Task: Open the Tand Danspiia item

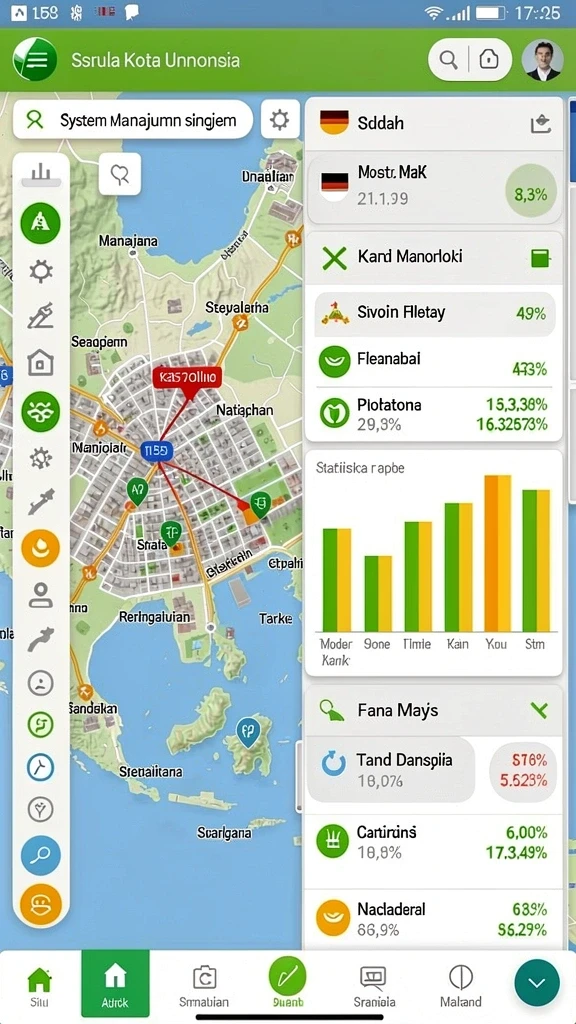Action: click(x=391, y=770)
